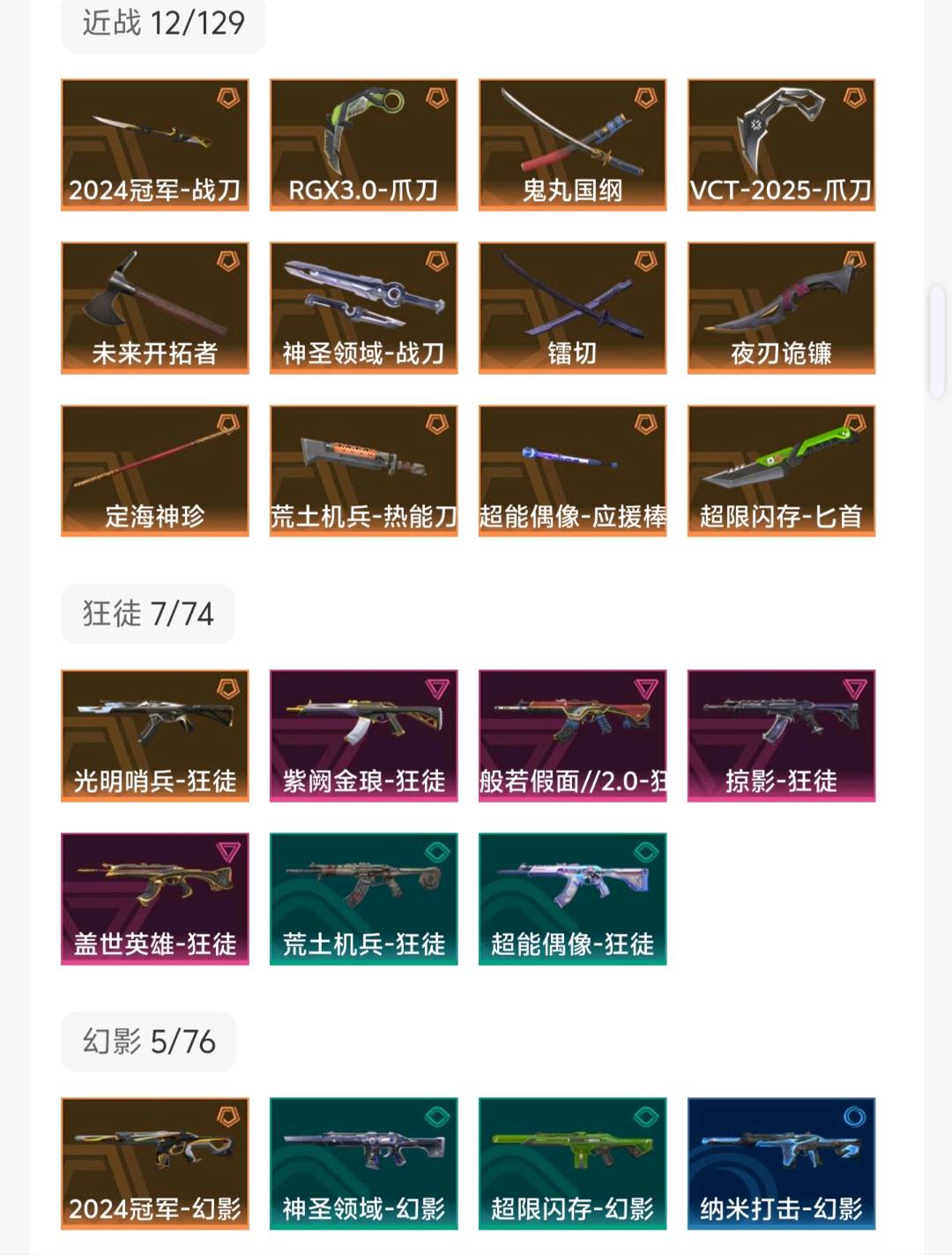Viewport: 952px width, 1255px height.
Task: Select the 超限闪存-匕首 skin
Action: click(x=781, y=471)
